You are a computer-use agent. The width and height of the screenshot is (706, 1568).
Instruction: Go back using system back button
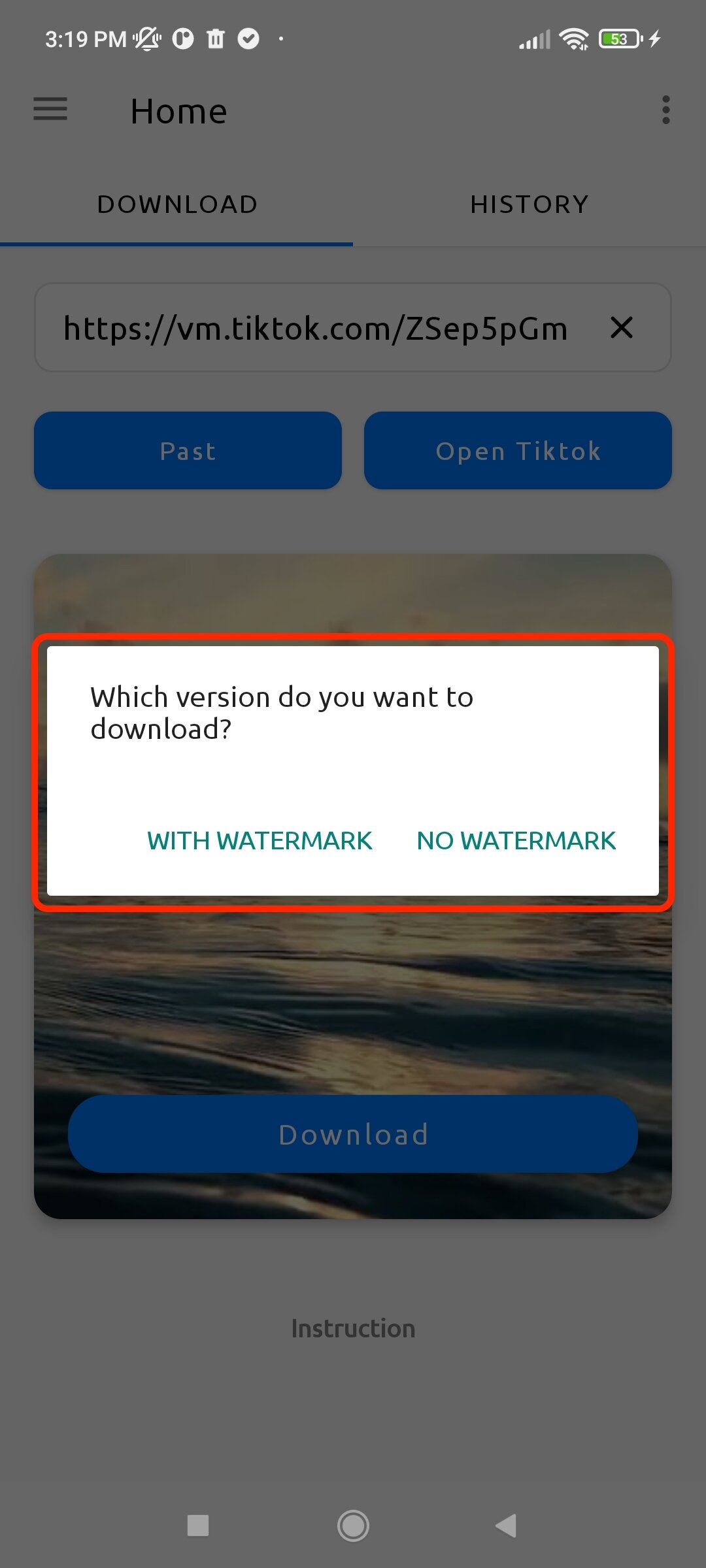coord(506,1526)
